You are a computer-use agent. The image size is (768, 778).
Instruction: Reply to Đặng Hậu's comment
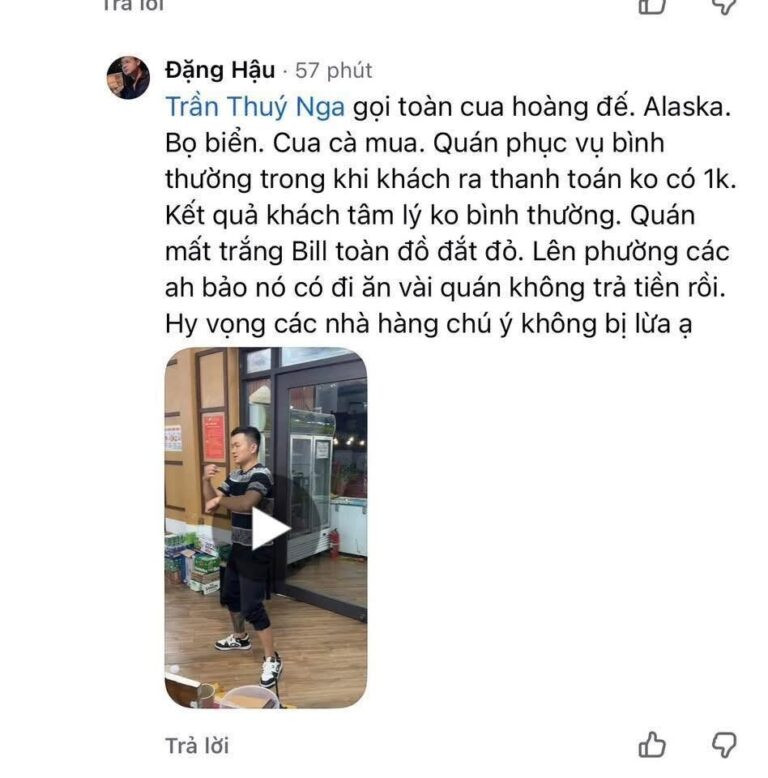click(197, 746)
